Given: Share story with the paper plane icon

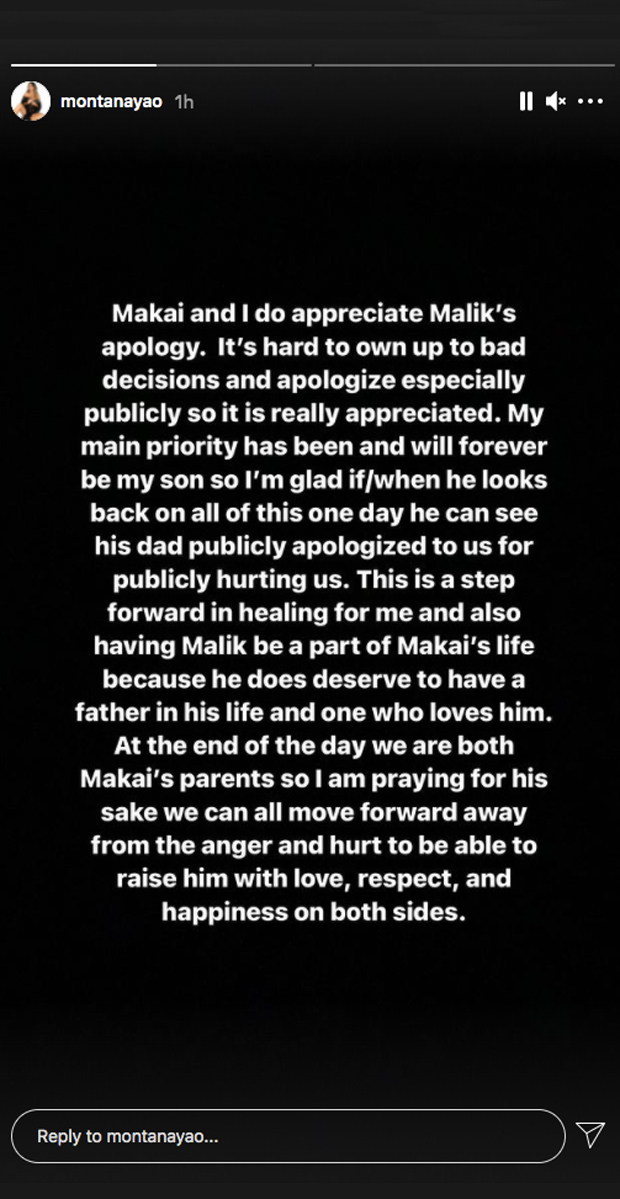Looking at the screenshot, I should pyautogui.click(x=589, y=1135).
